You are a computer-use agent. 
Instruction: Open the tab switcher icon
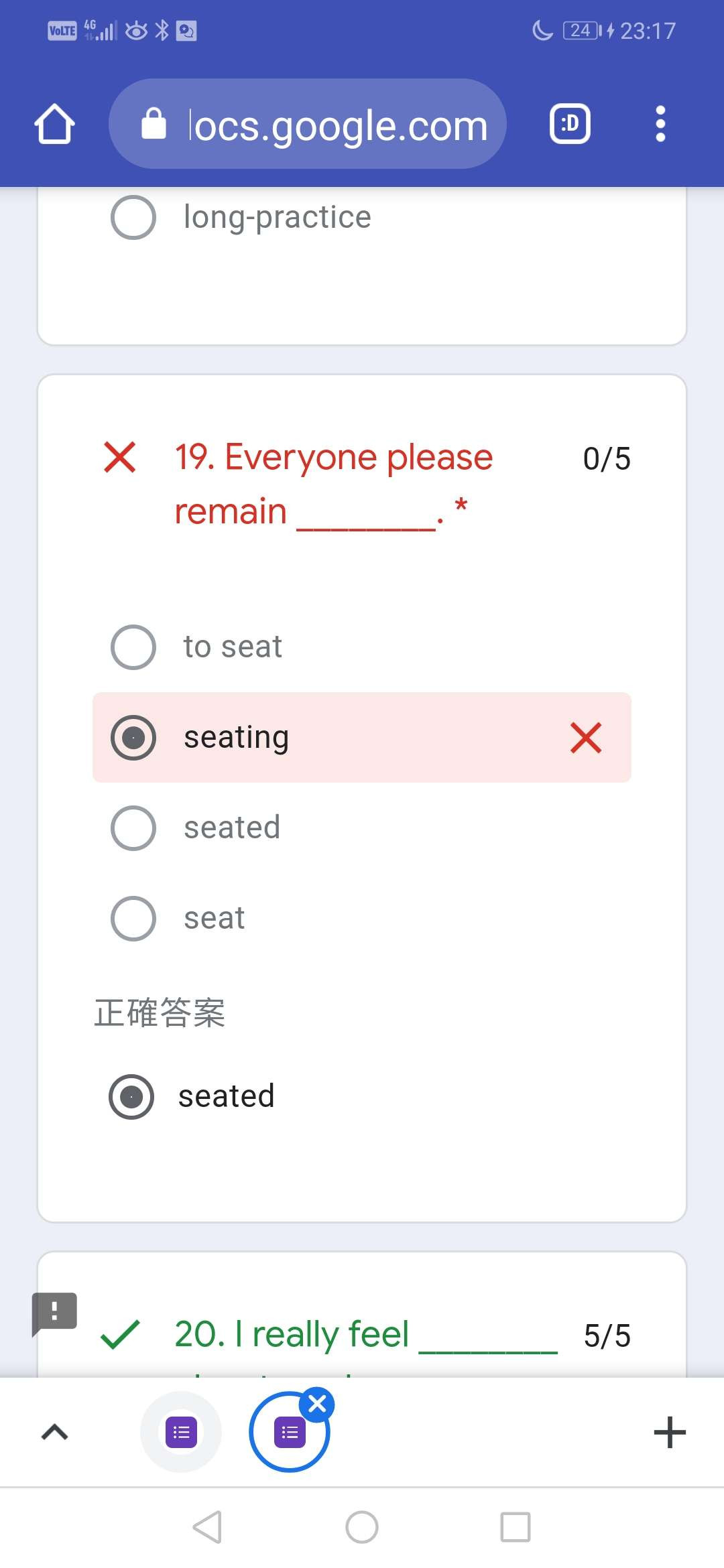click(x=570, y=124)
